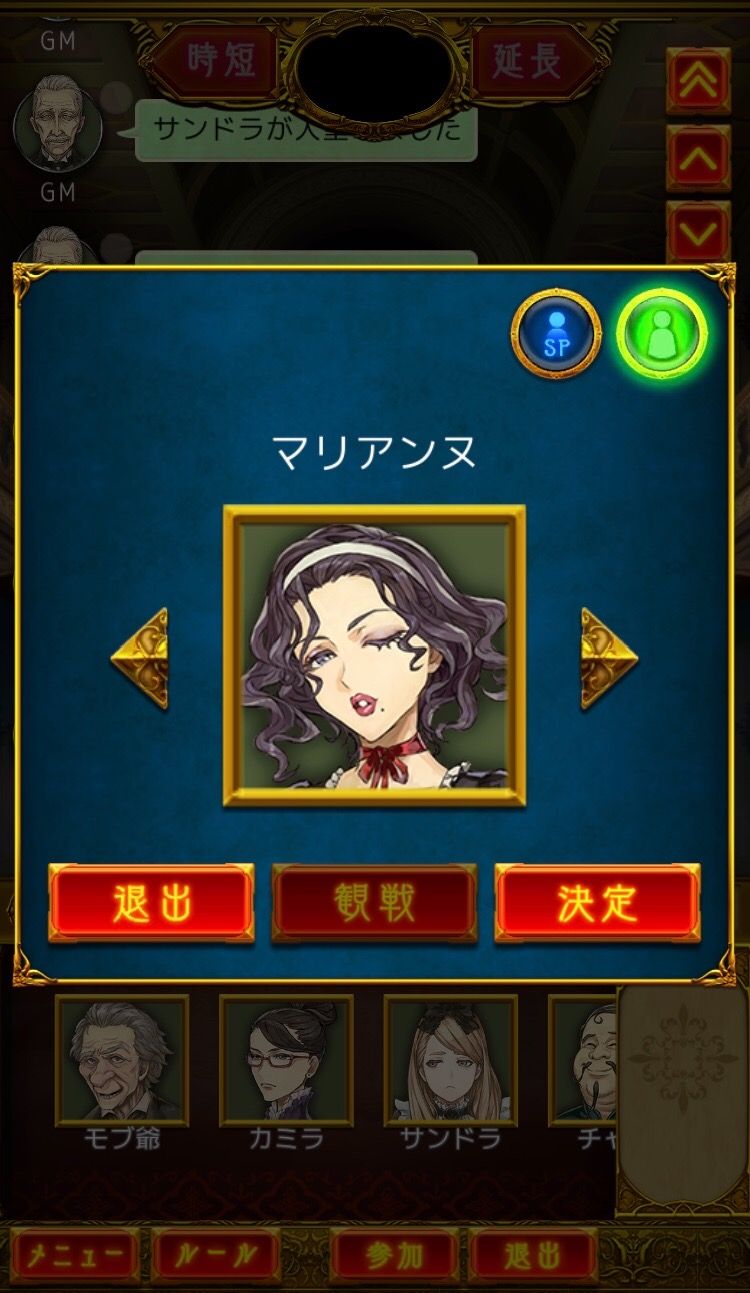Move chat down with down arrow
Screen dimensions: 750x1293
pos(698,234)
